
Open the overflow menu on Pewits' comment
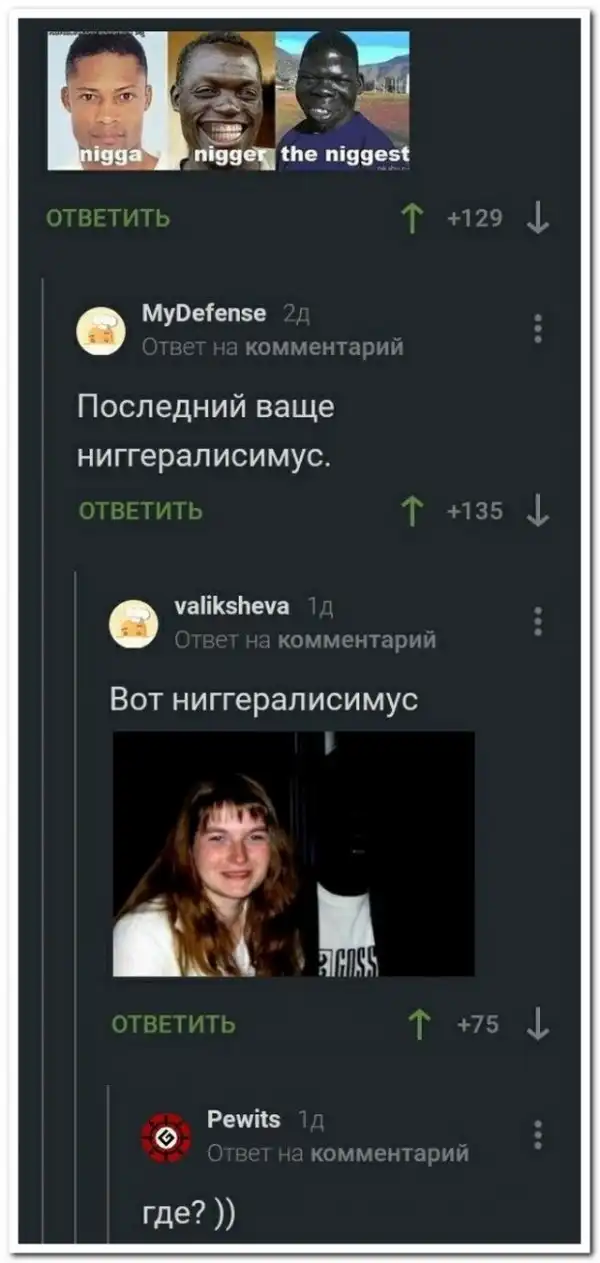pos(538,1135)
